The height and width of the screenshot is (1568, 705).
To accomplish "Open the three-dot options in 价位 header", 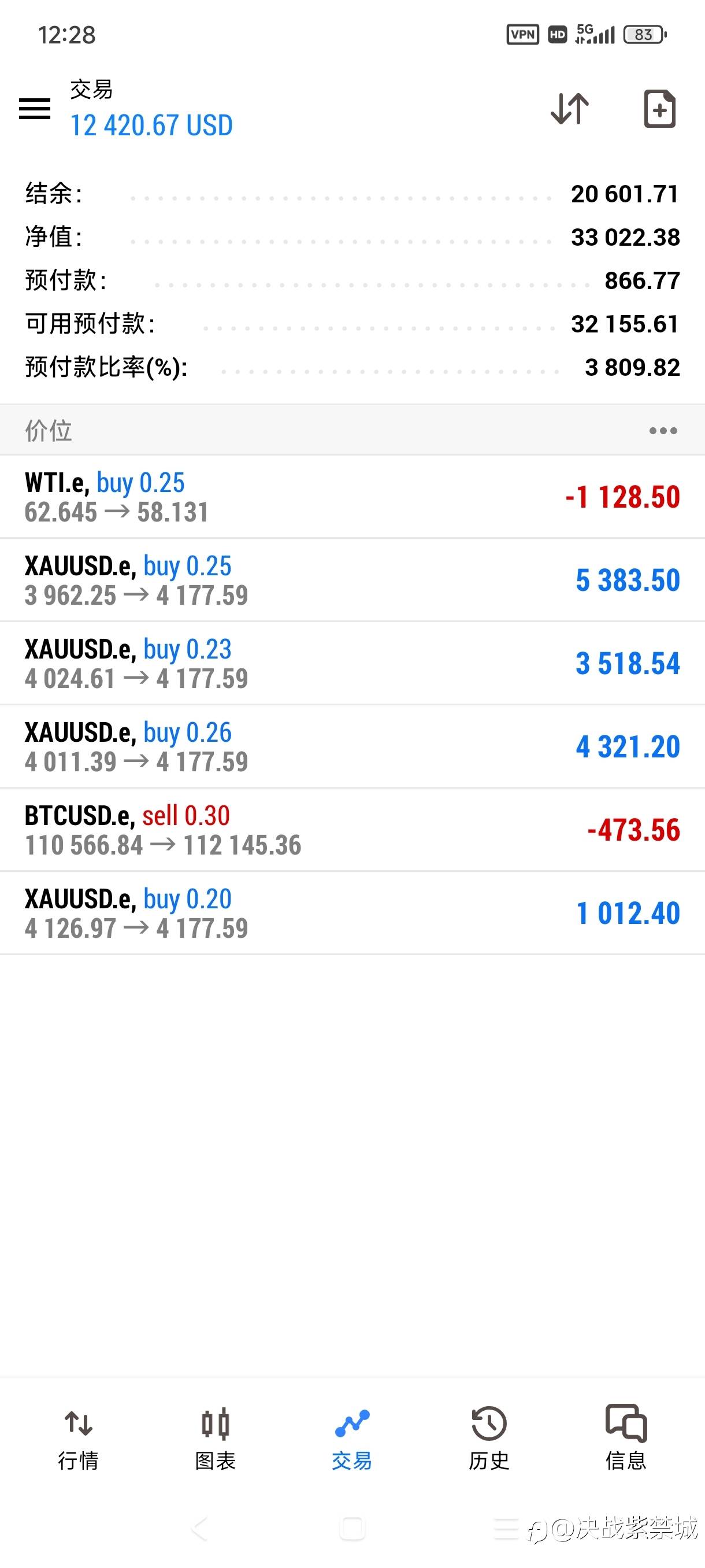I will 662,431.
